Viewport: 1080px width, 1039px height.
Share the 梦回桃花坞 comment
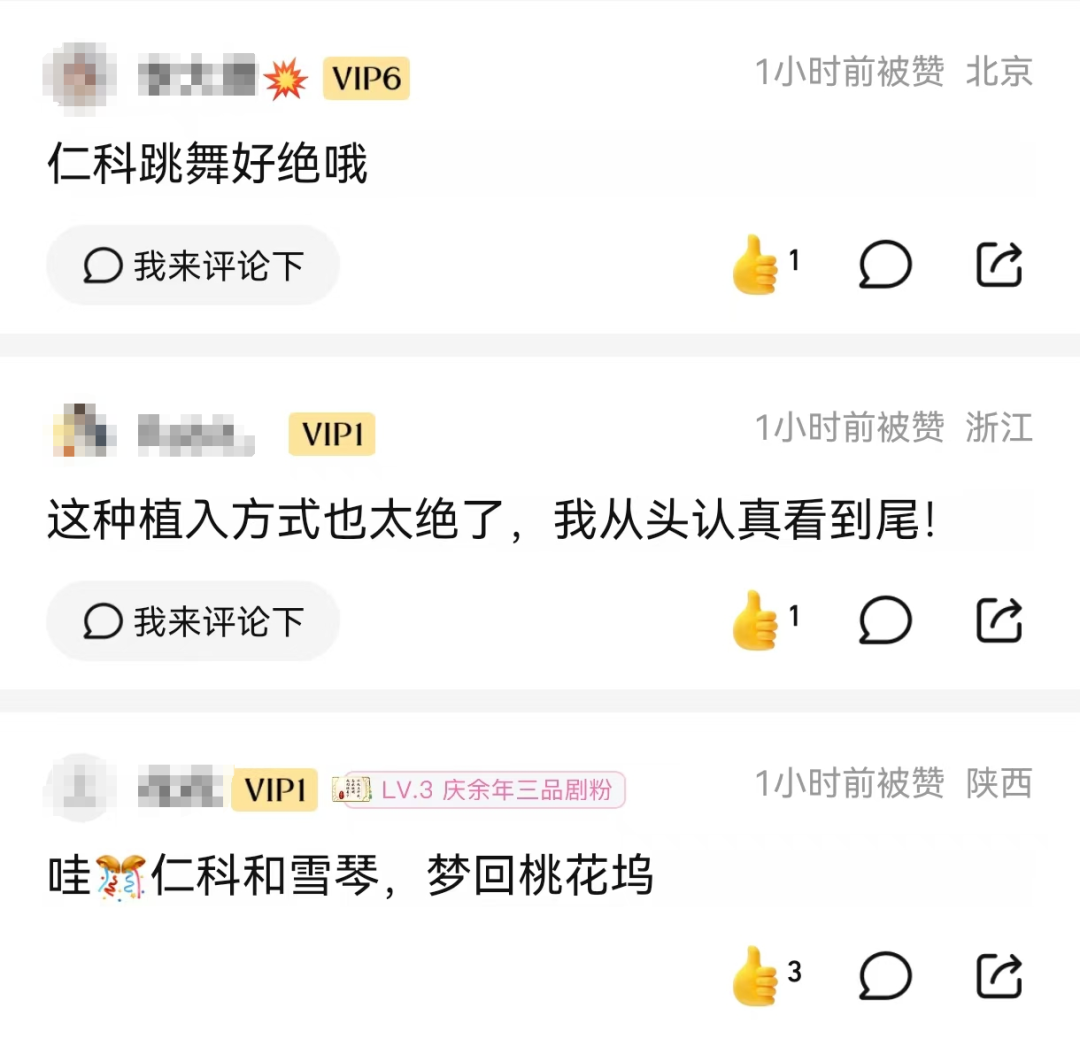[999, 976]
